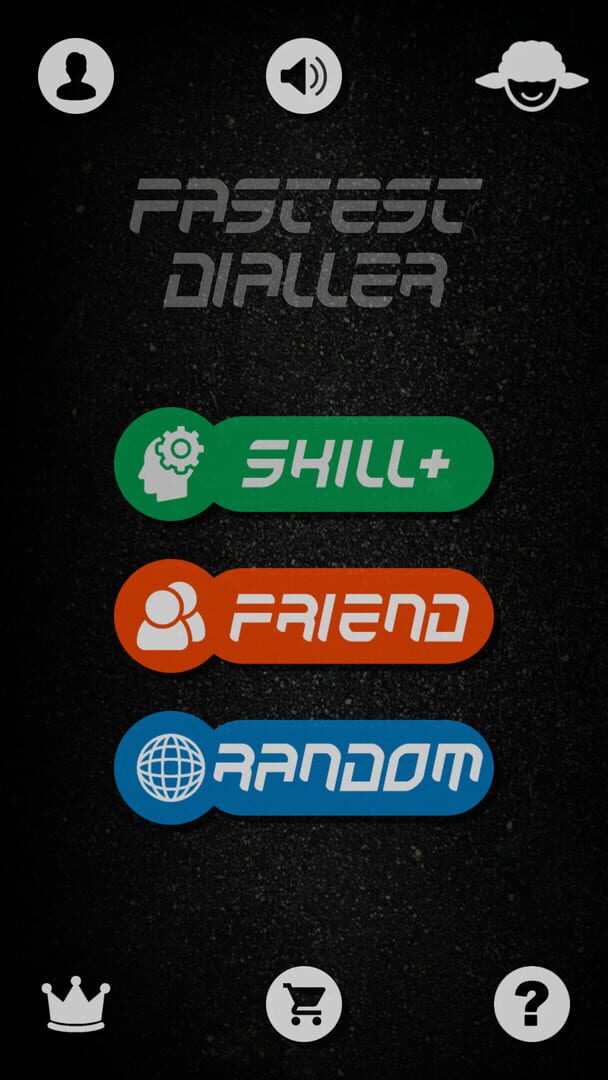Open the shopping cart store
Screen dimensions: 608x1080
click(304, 1004)
